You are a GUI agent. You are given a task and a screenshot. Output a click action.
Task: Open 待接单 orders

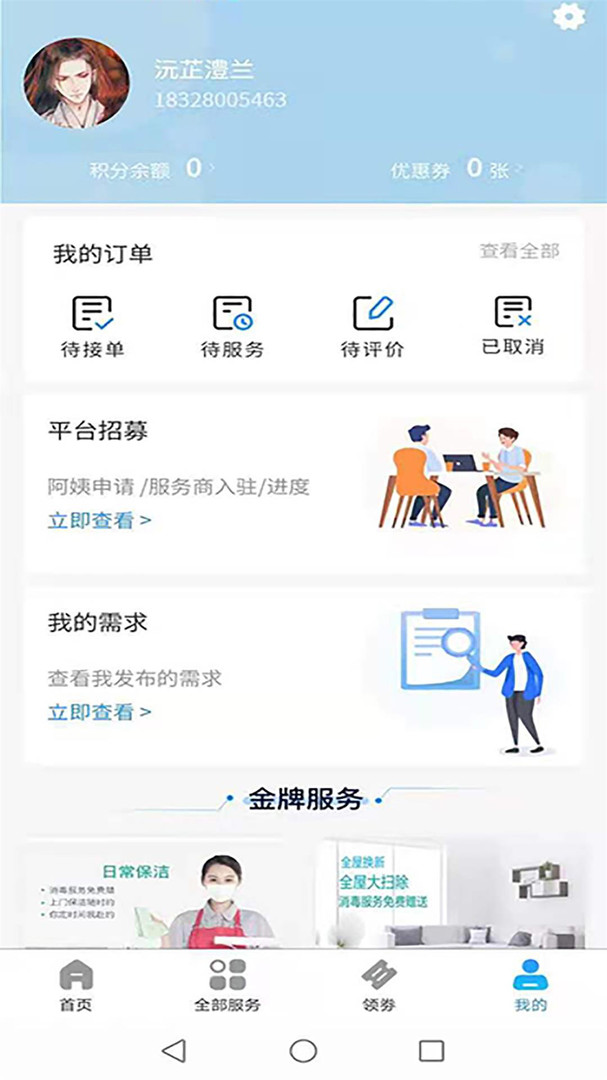(x=92, y=327)
